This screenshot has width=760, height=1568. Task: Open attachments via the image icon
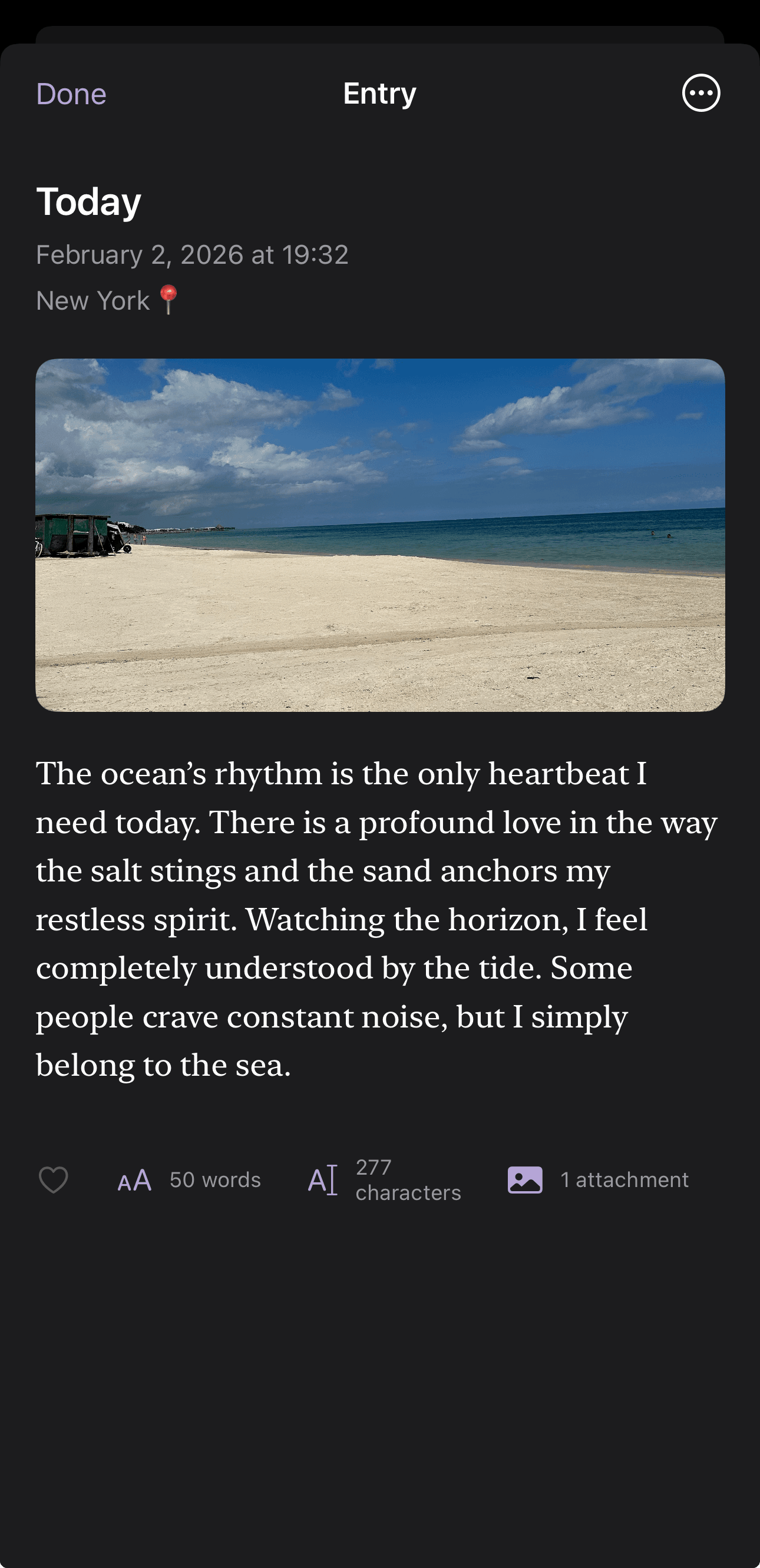(525, 1179)
